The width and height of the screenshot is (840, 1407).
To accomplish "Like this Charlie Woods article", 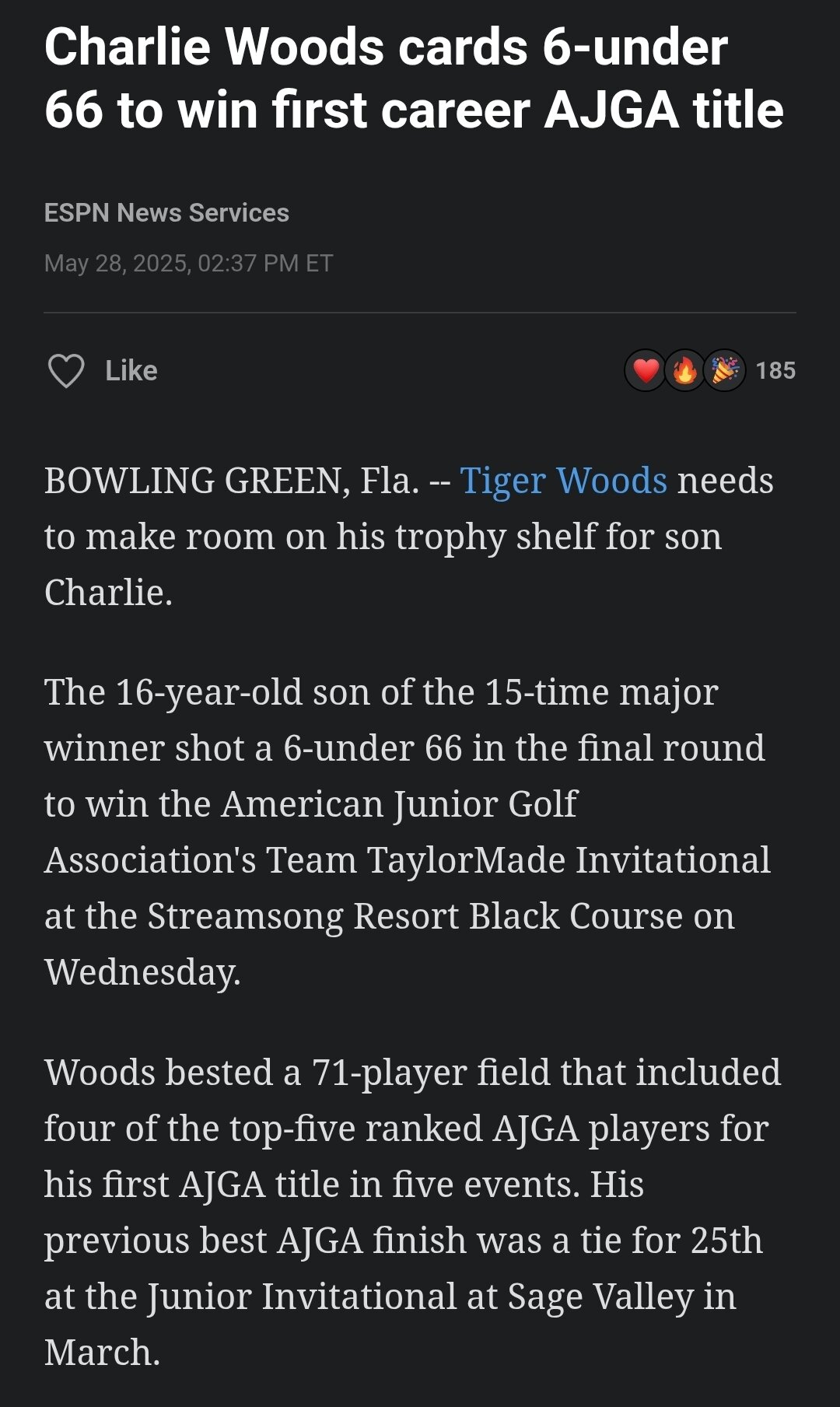I will pyautogui.click(x=103, y=371).
